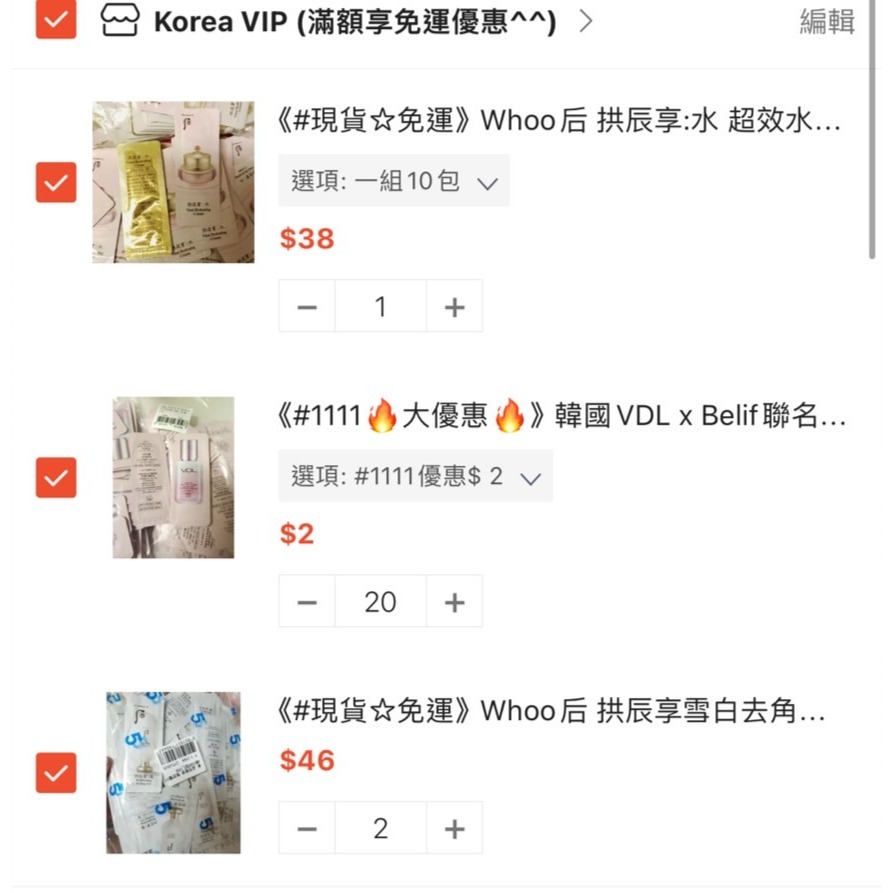Open the Whoo 拱辰享雪白去角 product thumbnail
Image resolution: width=893 pixels, height=893 pixels.
[173, 772]
